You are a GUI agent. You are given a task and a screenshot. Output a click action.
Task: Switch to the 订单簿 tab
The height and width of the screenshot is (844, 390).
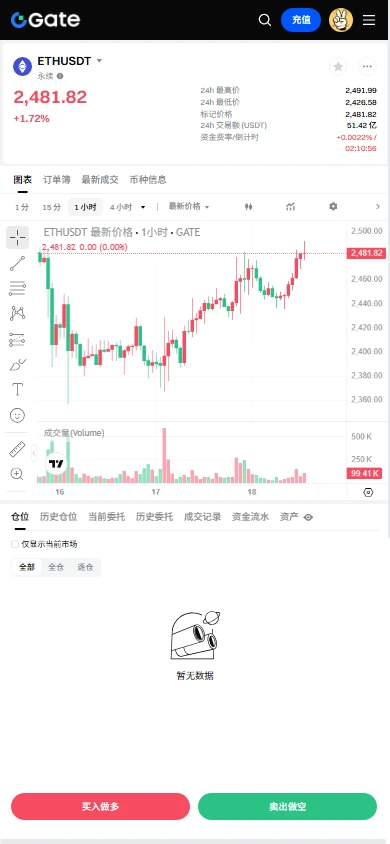click(x=56, y=180)
